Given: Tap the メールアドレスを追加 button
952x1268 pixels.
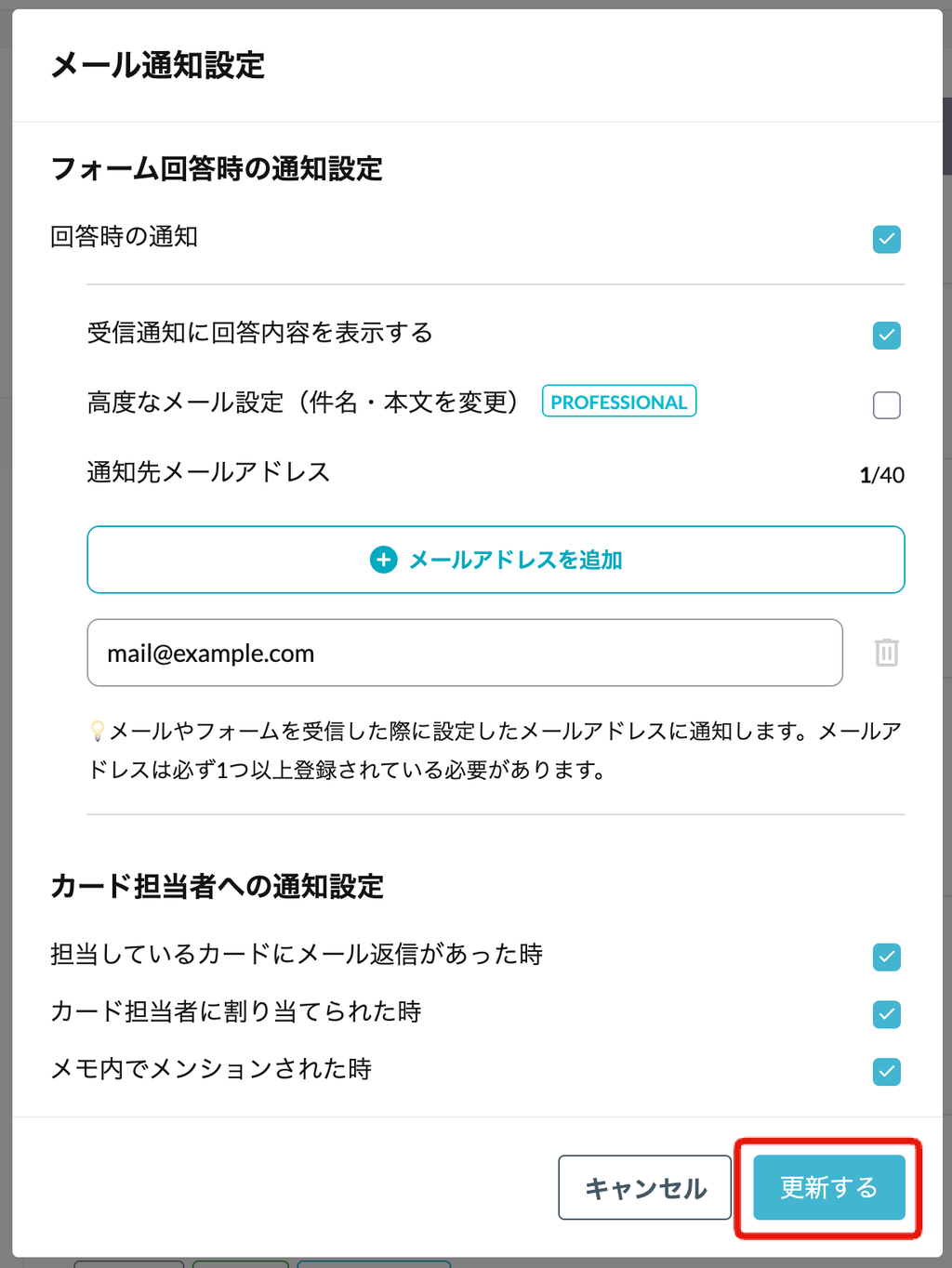Looking at the screenshot, I should [496, 560].
